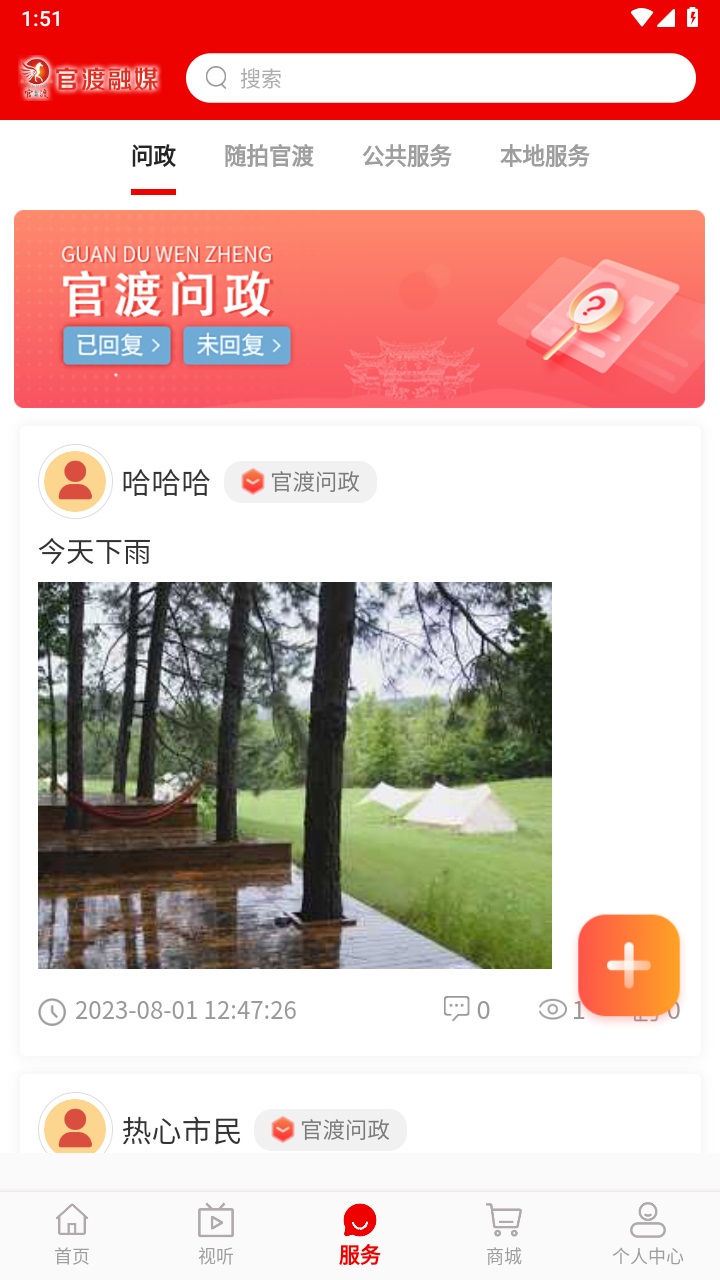Open the 视听 tab
This screenshot has width=720, height=1280.
(x=216, y=1234)
